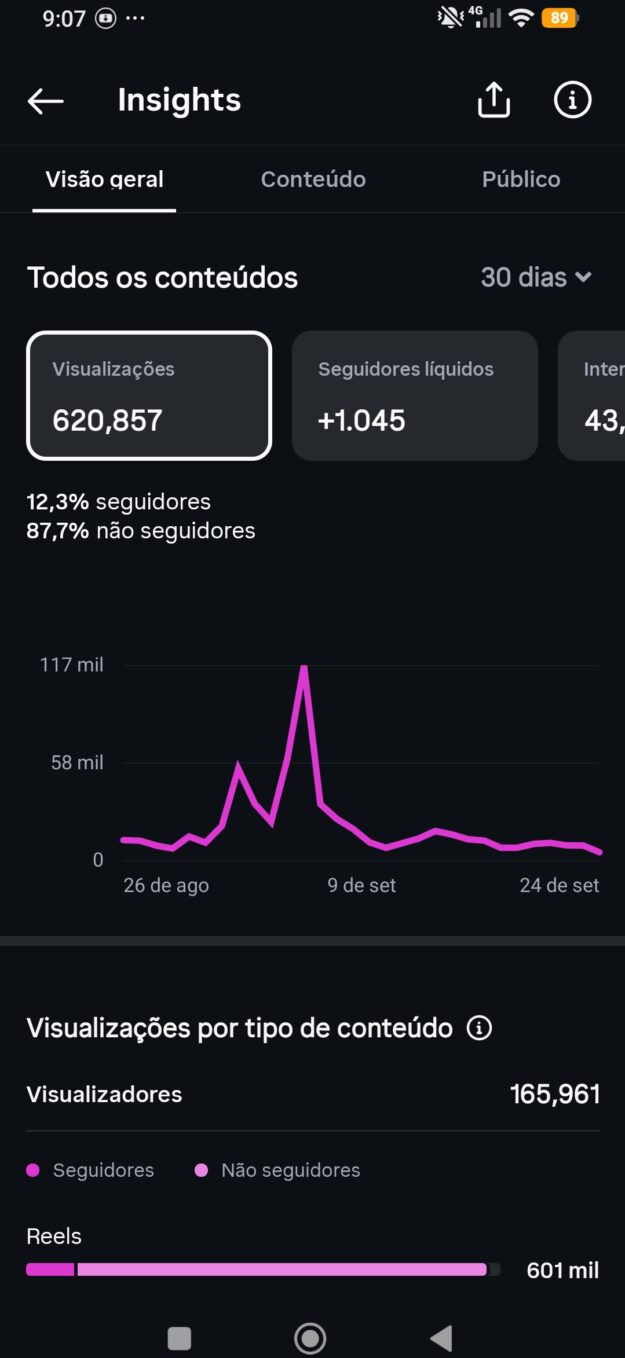Select the Visão geral tab

pos(105,179)
